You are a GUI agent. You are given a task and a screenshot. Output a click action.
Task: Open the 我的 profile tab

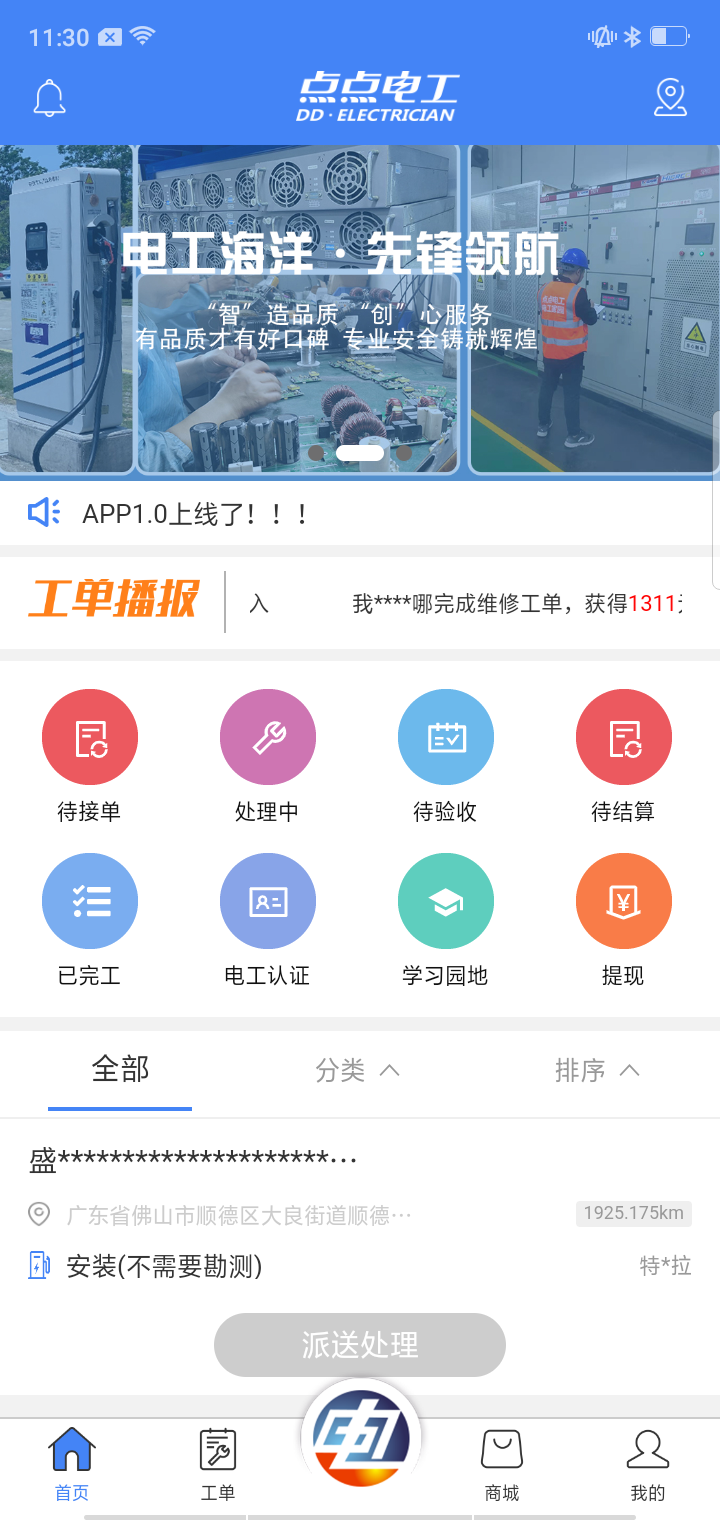647,1464
